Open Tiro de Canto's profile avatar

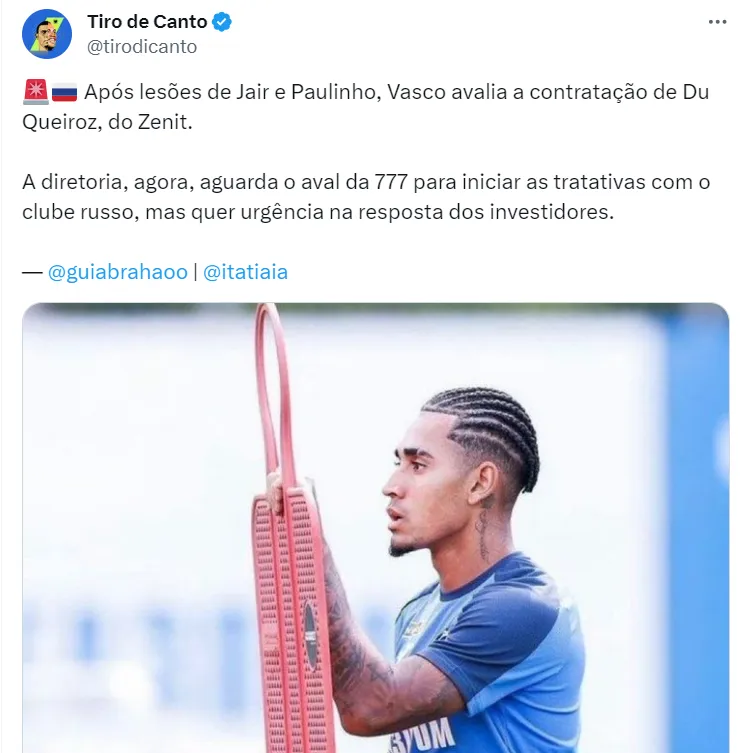[47, 34]
